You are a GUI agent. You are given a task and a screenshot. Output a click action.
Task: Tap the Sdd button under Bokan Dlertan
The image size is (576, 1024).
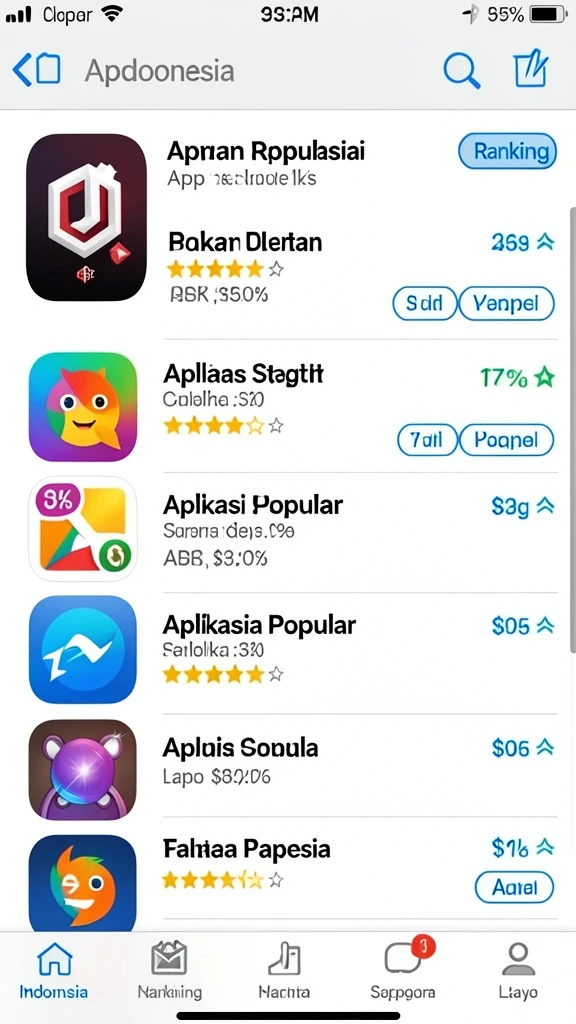pos(424,304)
